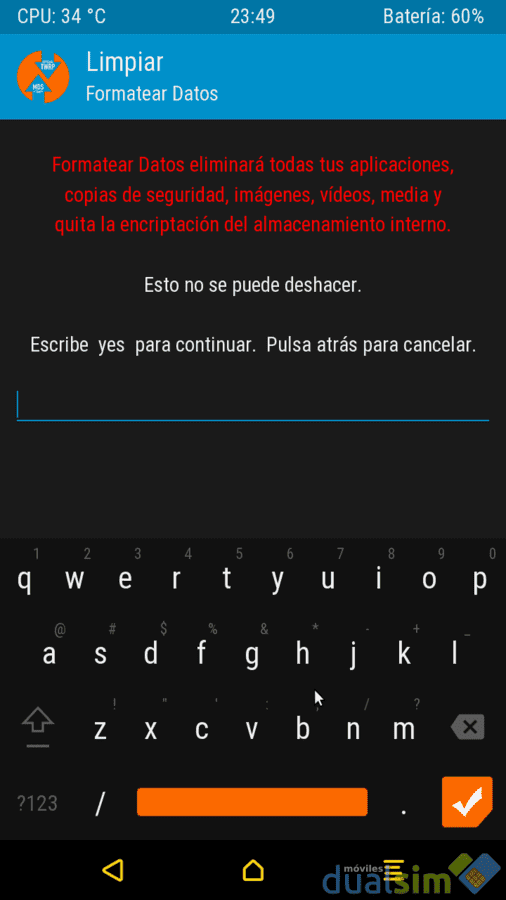The width and height of the screenshot is (506, 900).
Task: Confirm with the orange checkmark key
Action: (x=467, y=801)
